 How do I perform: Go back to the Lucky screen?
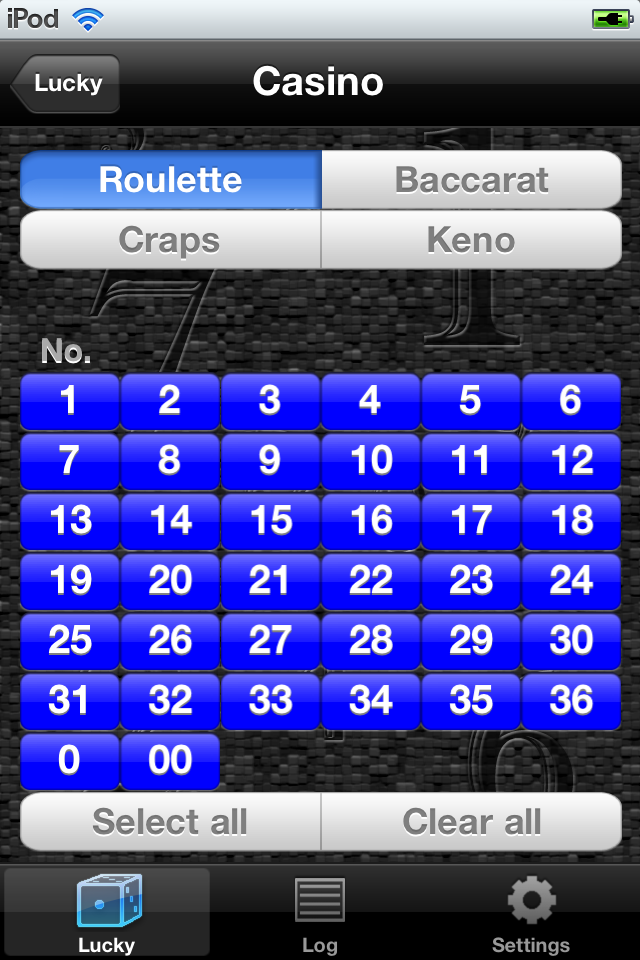[x=66, y=84]
